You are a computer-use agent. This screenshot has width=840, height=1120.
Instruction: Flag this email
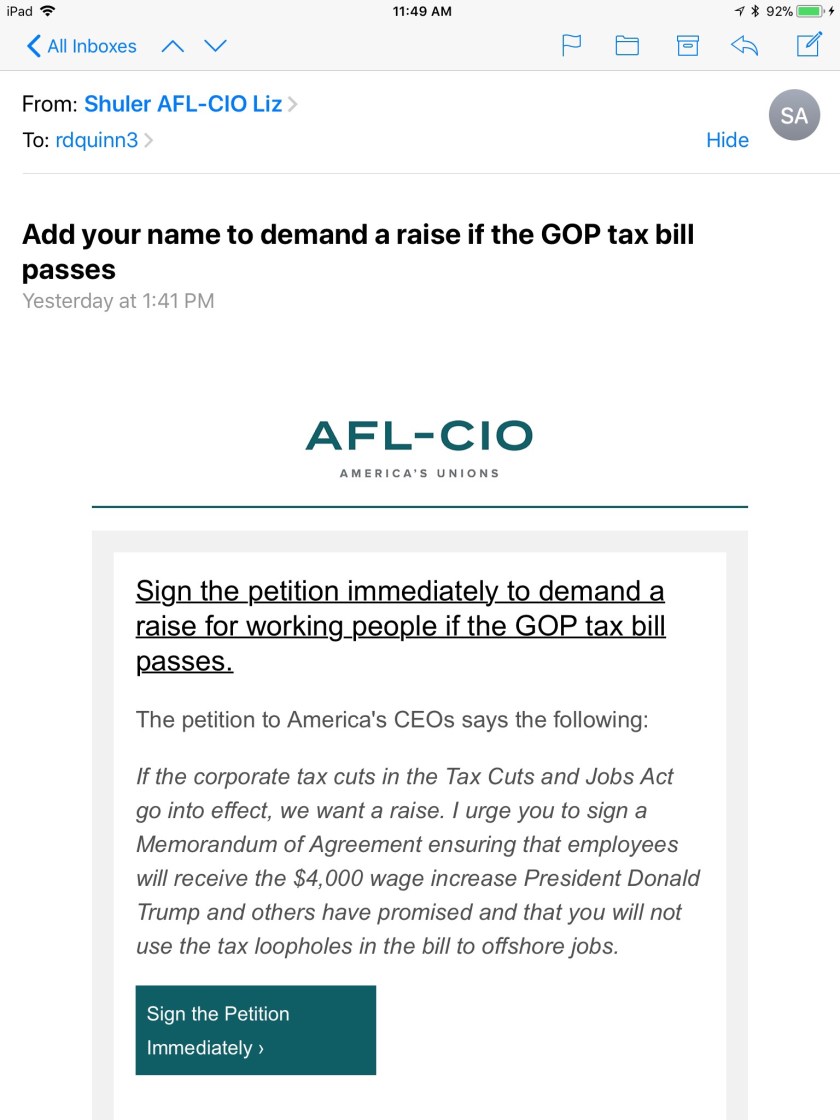[572, 45]
